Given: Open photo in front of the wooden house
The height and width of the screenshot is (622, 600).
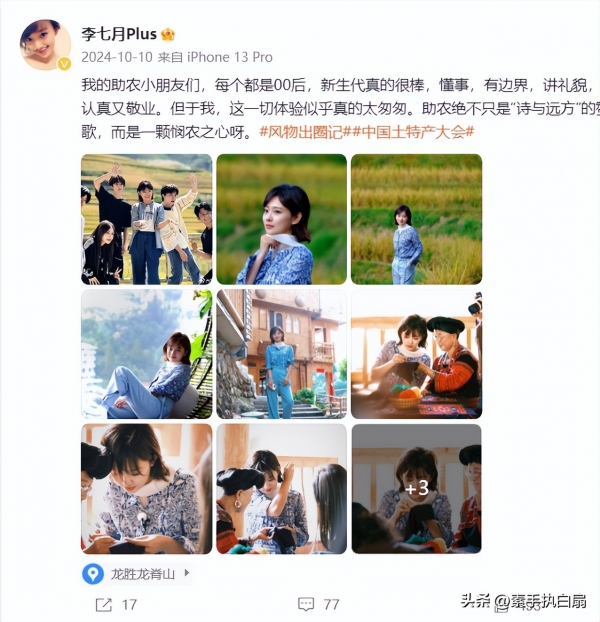Looking at the screenshot, I should click(x=281, y=354).
